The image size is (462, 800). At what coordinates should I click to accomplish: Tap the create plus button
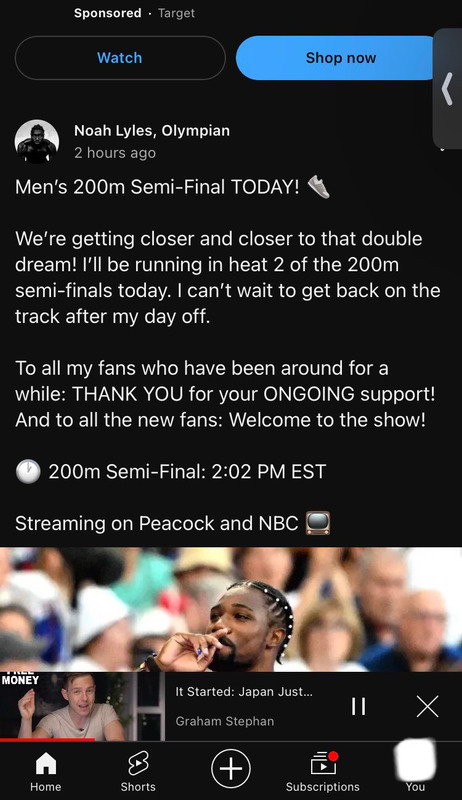[x=231, y=768]
